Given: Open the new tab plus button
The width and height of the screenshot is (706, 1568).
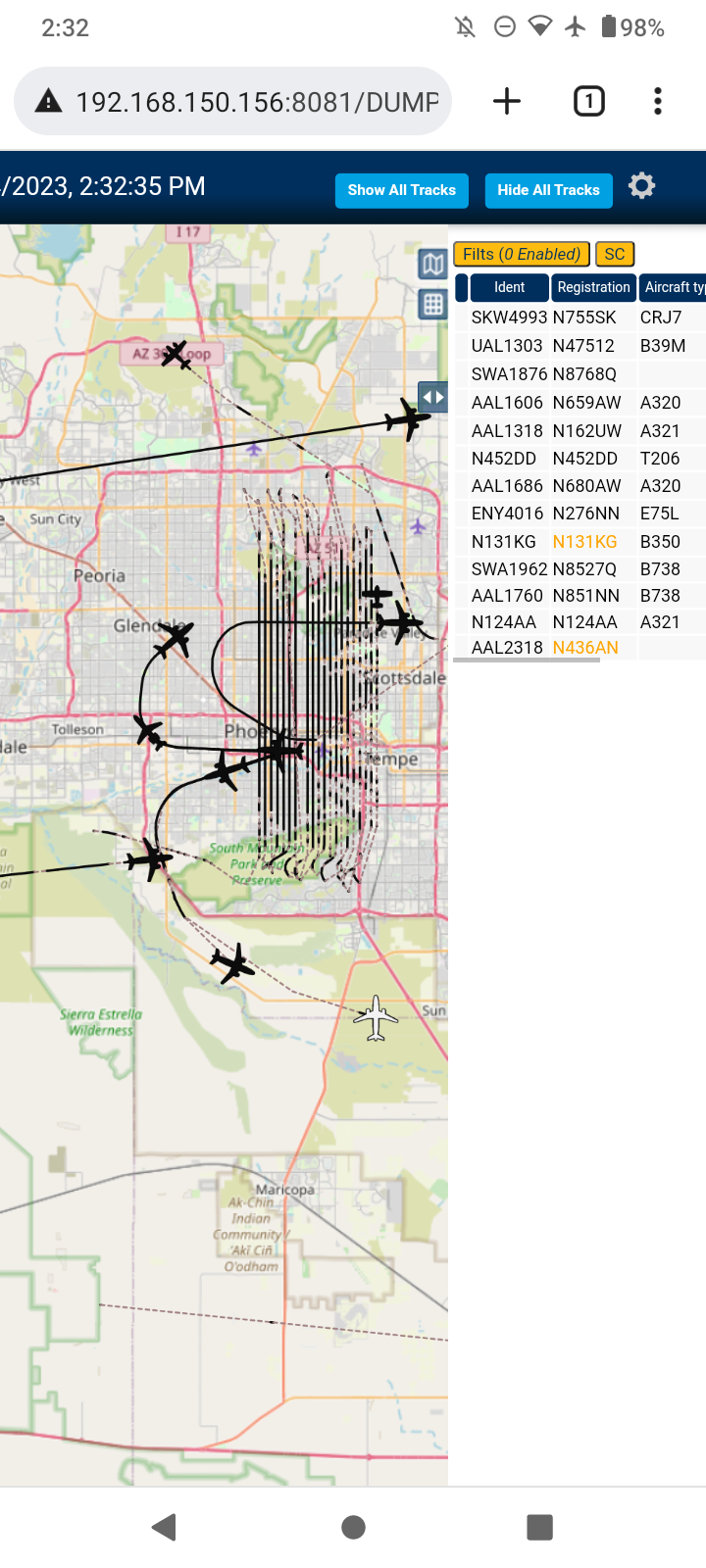Looking at the screenshot, I should (507, 101).
